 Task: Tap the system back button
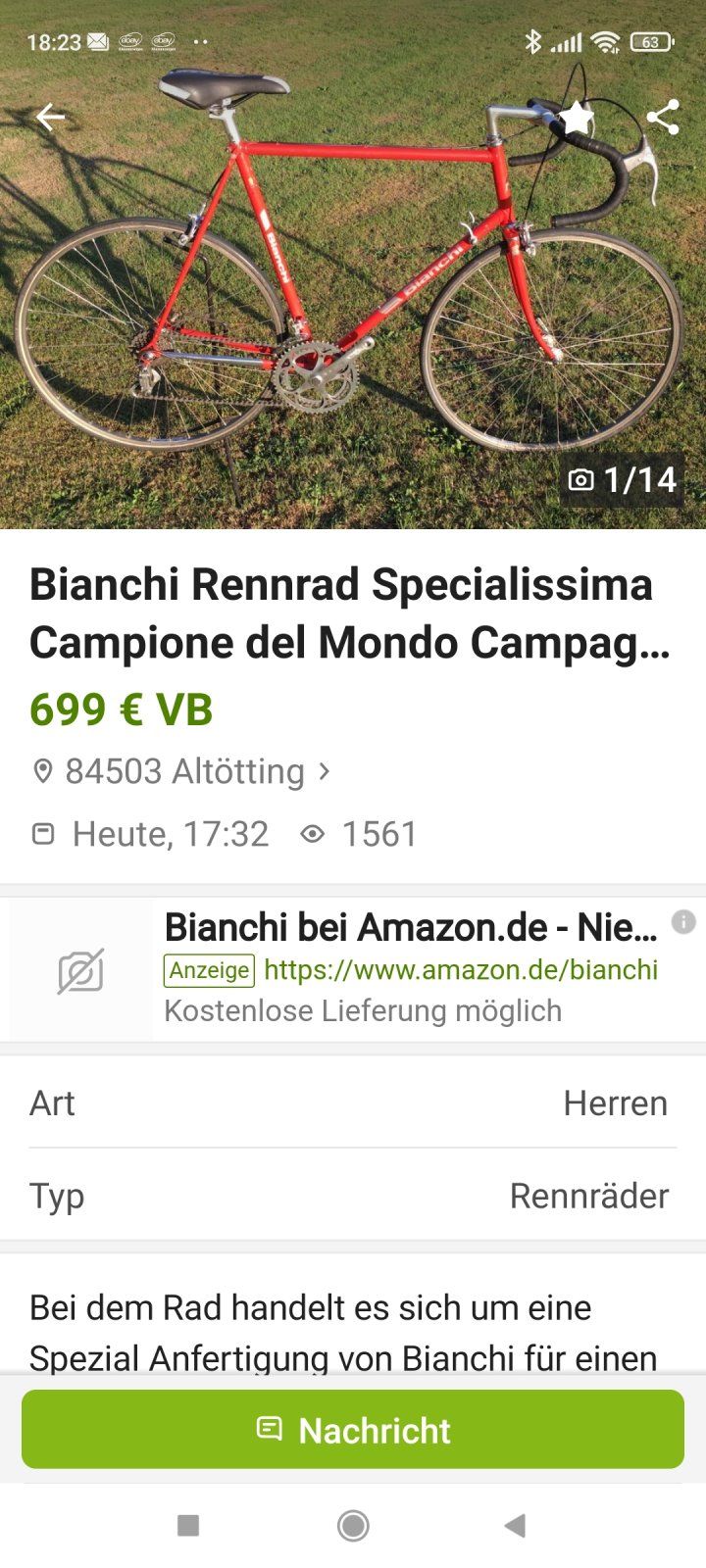pos(515,1525)
